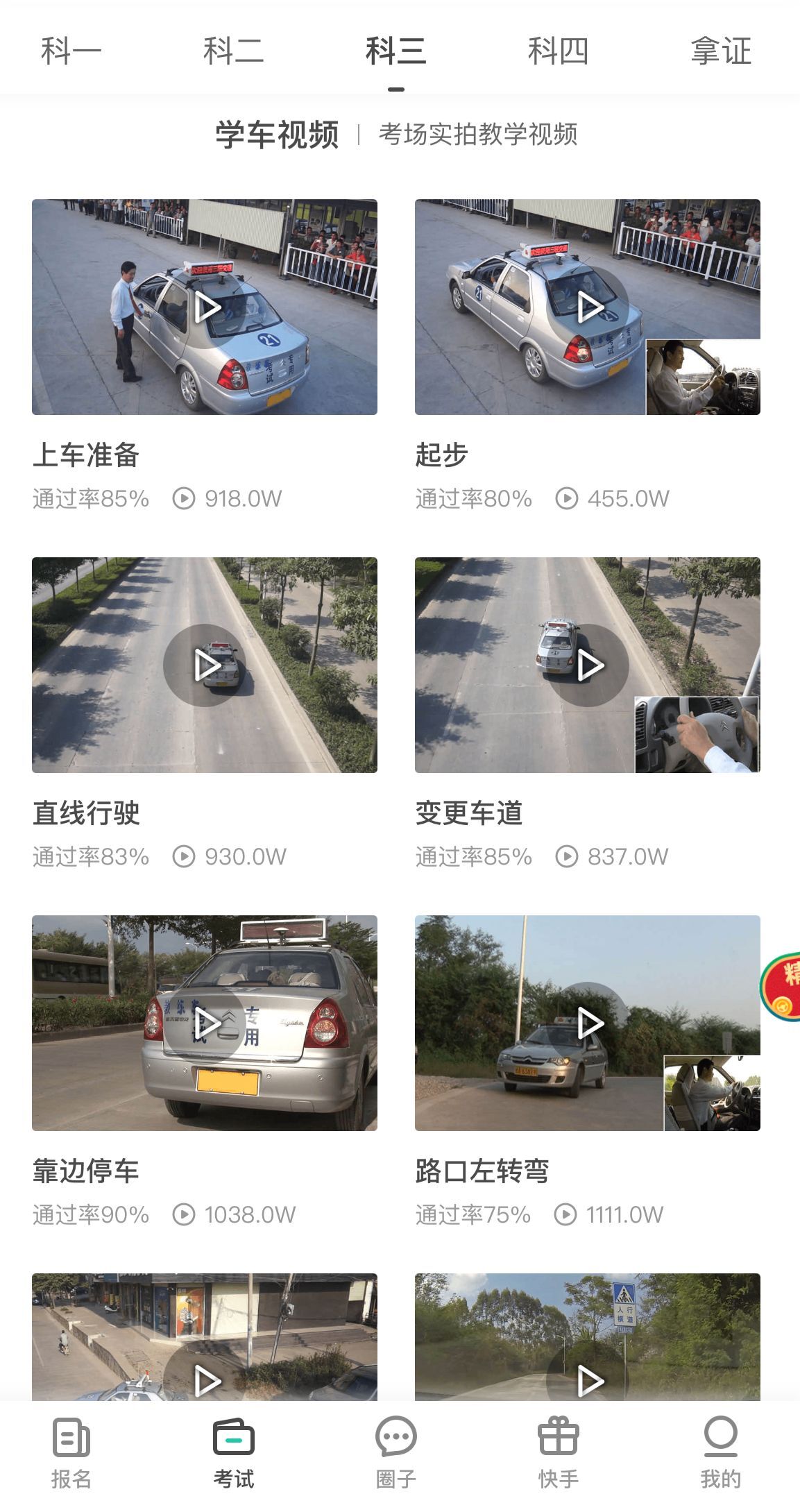Switch to the 科二 tab
The width and height of the screenshot is (800, 1512).
point(233,51)
